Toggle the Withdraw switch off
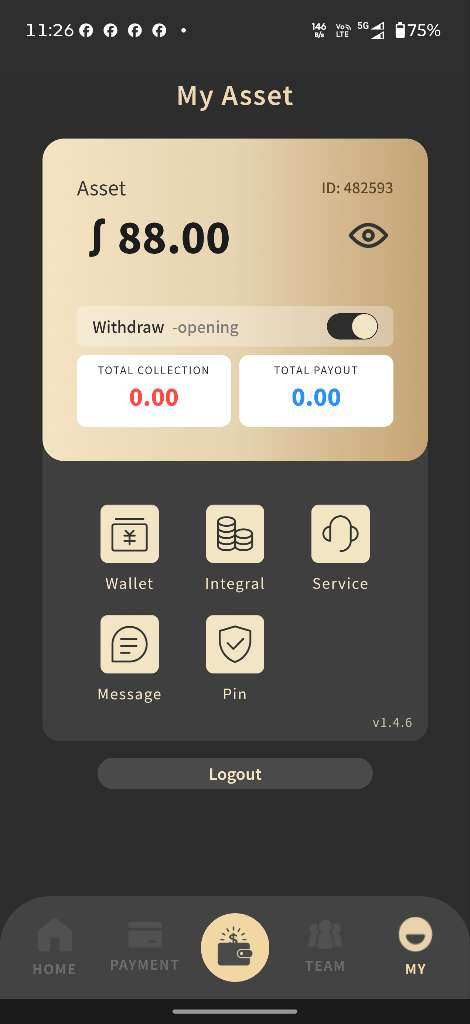The image size is (470, 1024). pos(352,327)
